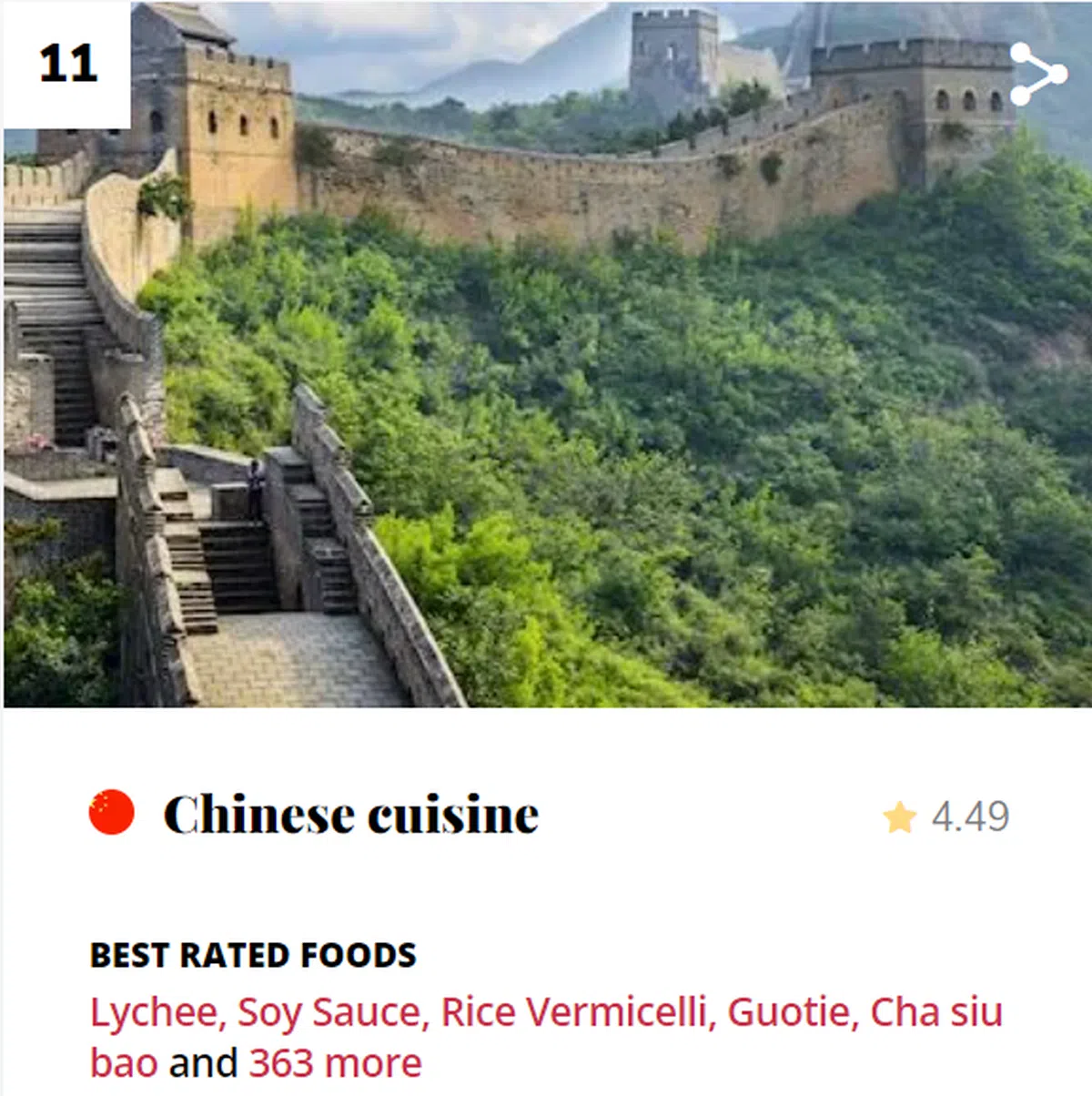Open the Guotie link
The image size is (1092, 1096).
tap(790, 1011)
